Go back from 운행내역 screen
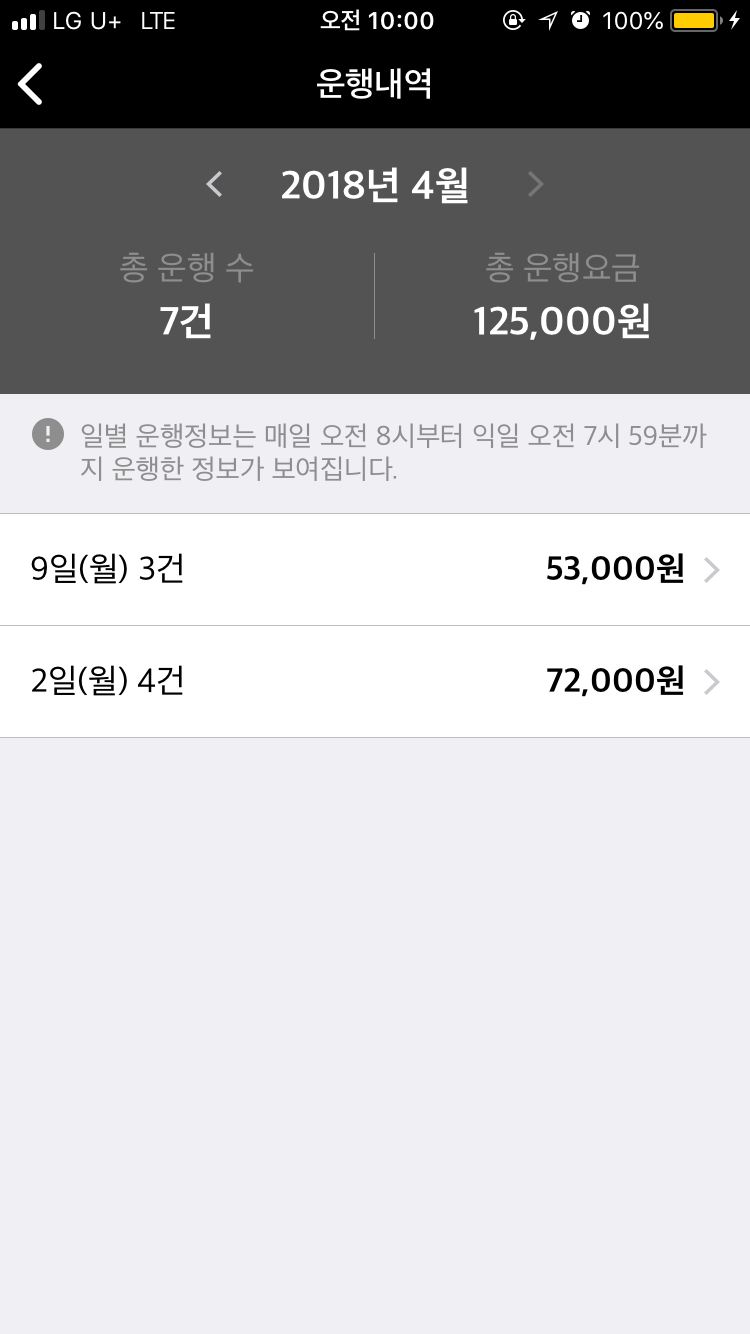Image resolution: width=750 pixels, height=1334 pixels. [31, 84]
